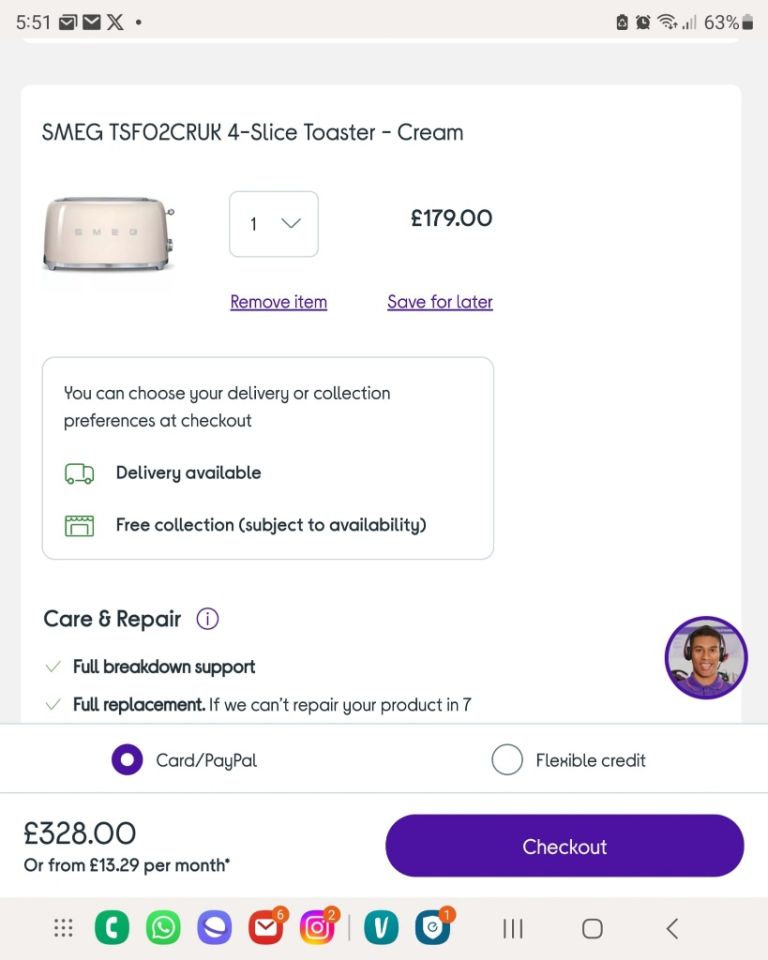Image resolution: width=768 pixels, height=960 pixels.
Task: Open the phone dialer app
Action: [x=112, y=928]
